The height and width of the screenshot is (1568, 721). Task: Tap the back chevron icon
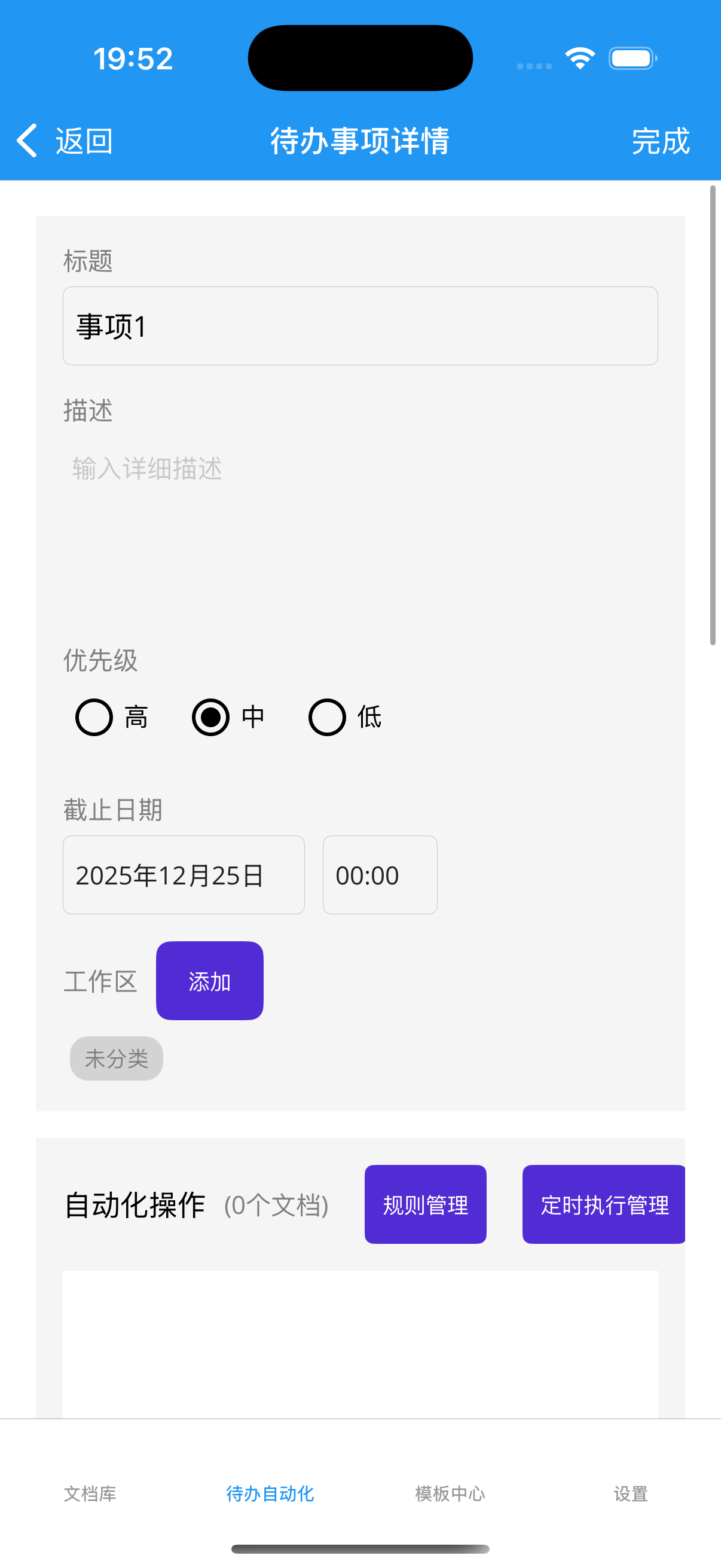26,140
